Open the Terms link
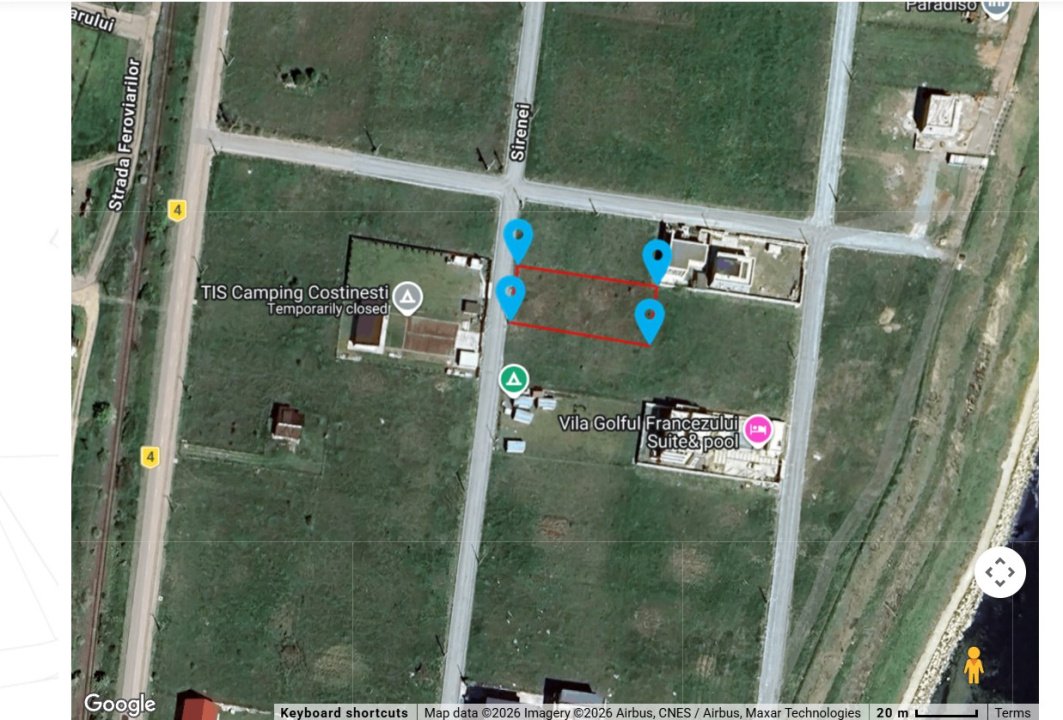The height and width of the screenshot is (720, 1063). click(1012, 712)
